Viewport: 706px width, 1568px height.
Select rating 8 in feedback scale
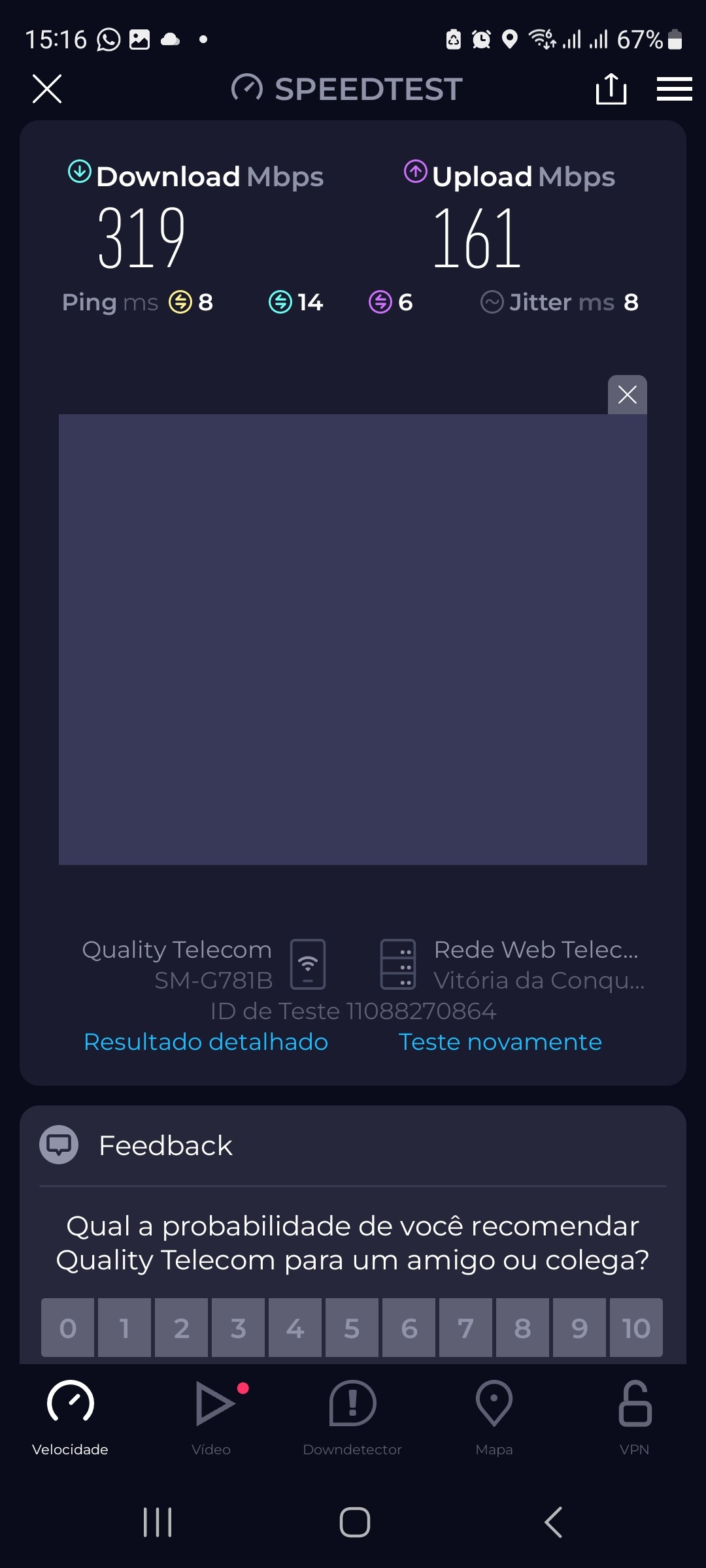coord(522,1328)
